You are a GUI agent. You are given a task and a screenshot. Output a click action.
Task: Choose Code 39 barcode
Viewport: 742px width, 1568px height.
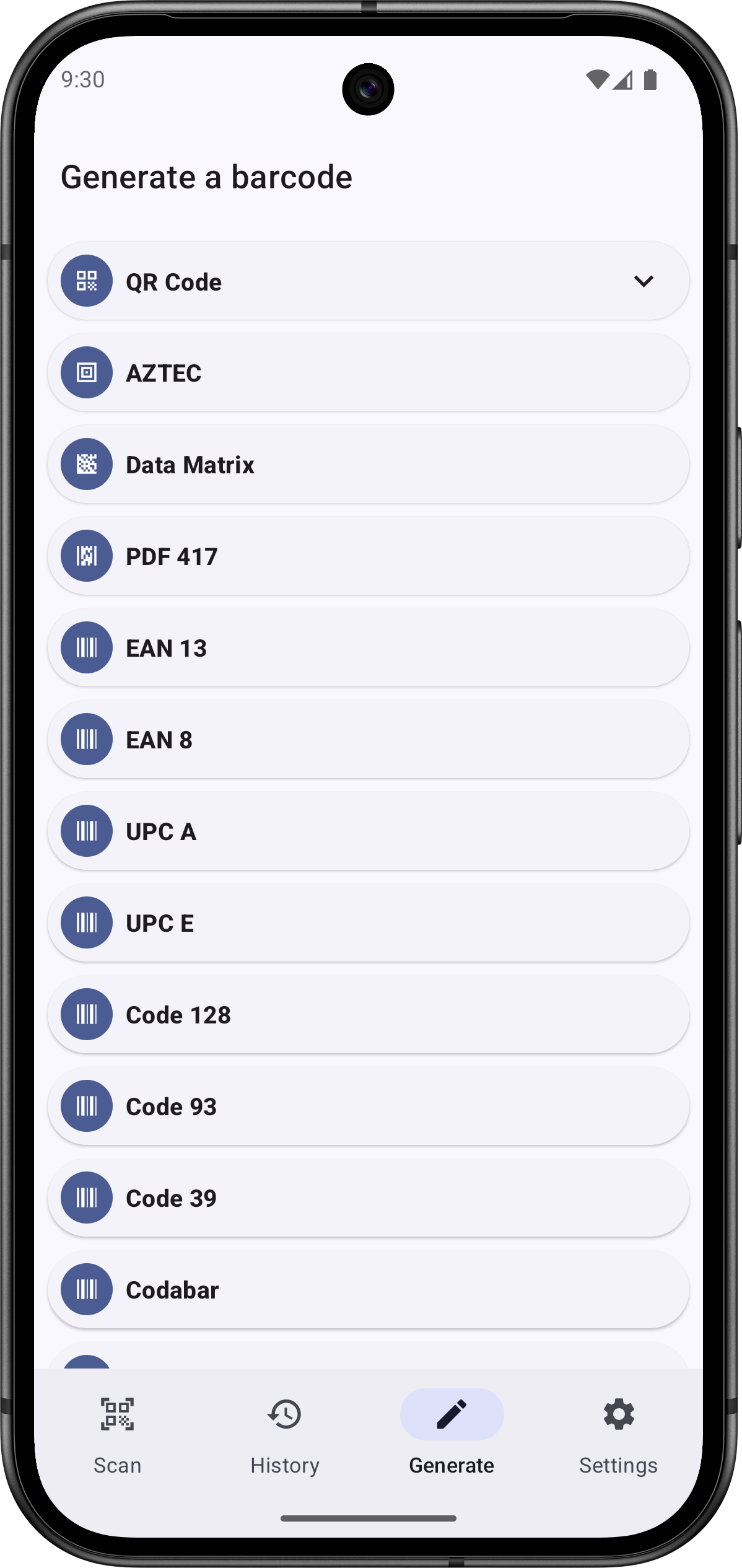(x=368, y=1198)
